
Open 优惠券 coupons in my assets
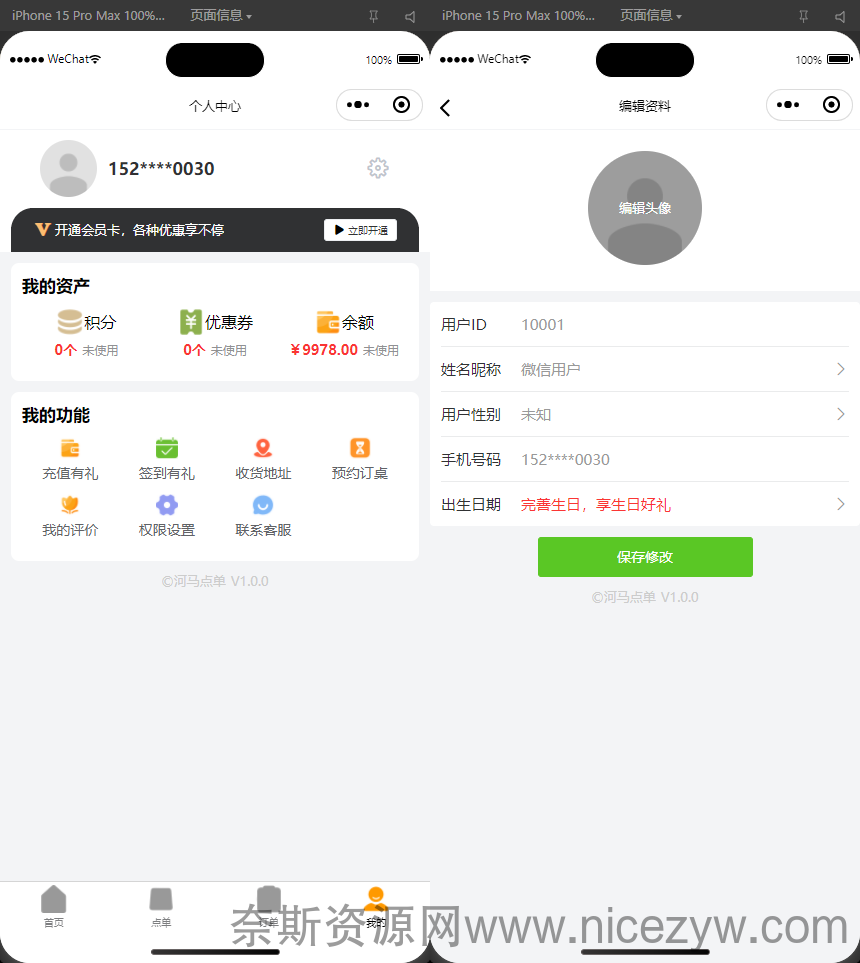[215, 333]
